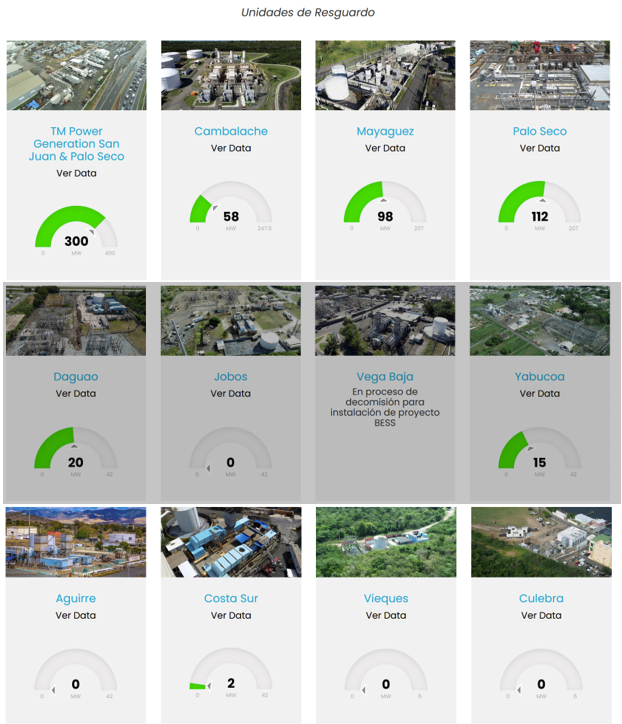View Cambalache unit data
The height and width of the screenshot is (724, 622).
231,148
